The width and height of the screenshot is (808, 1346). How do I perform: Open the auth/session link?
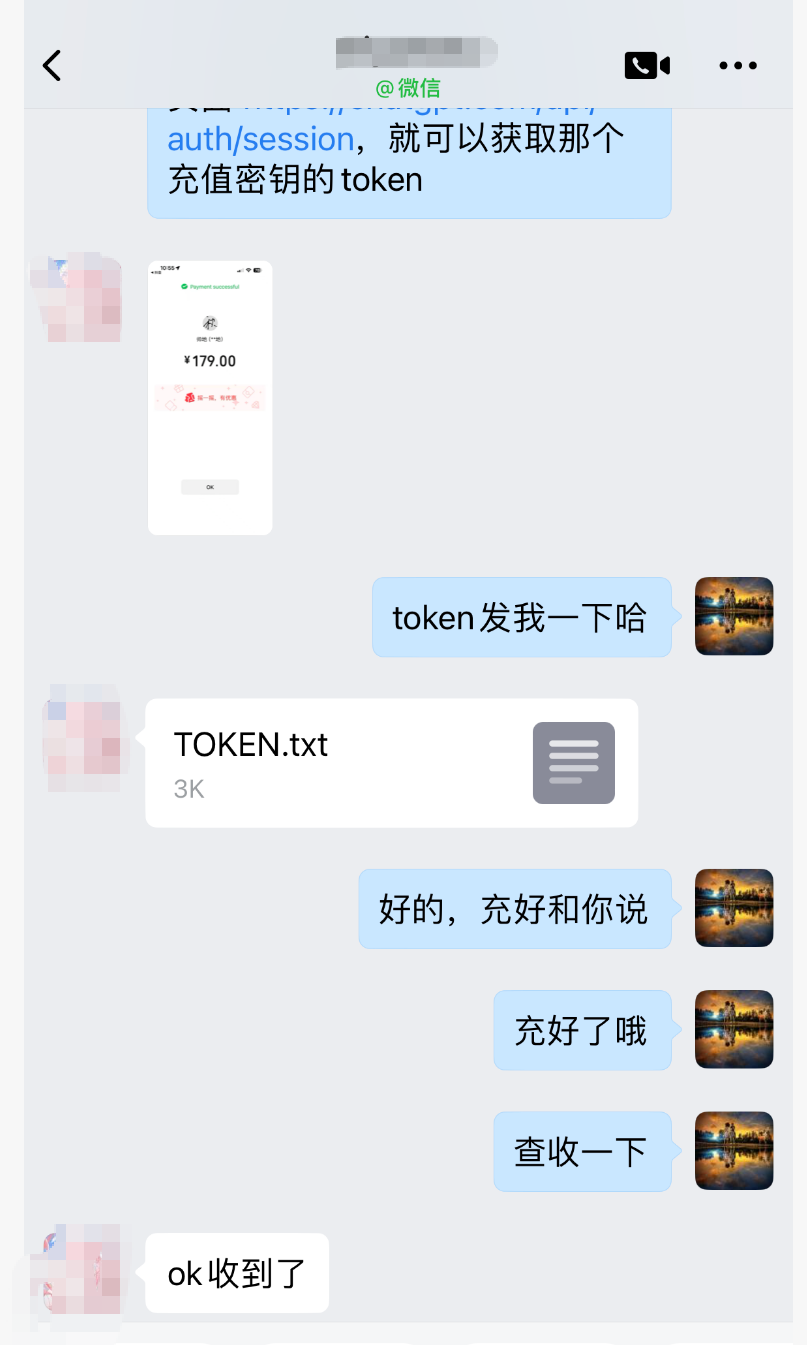click(261, 139)
